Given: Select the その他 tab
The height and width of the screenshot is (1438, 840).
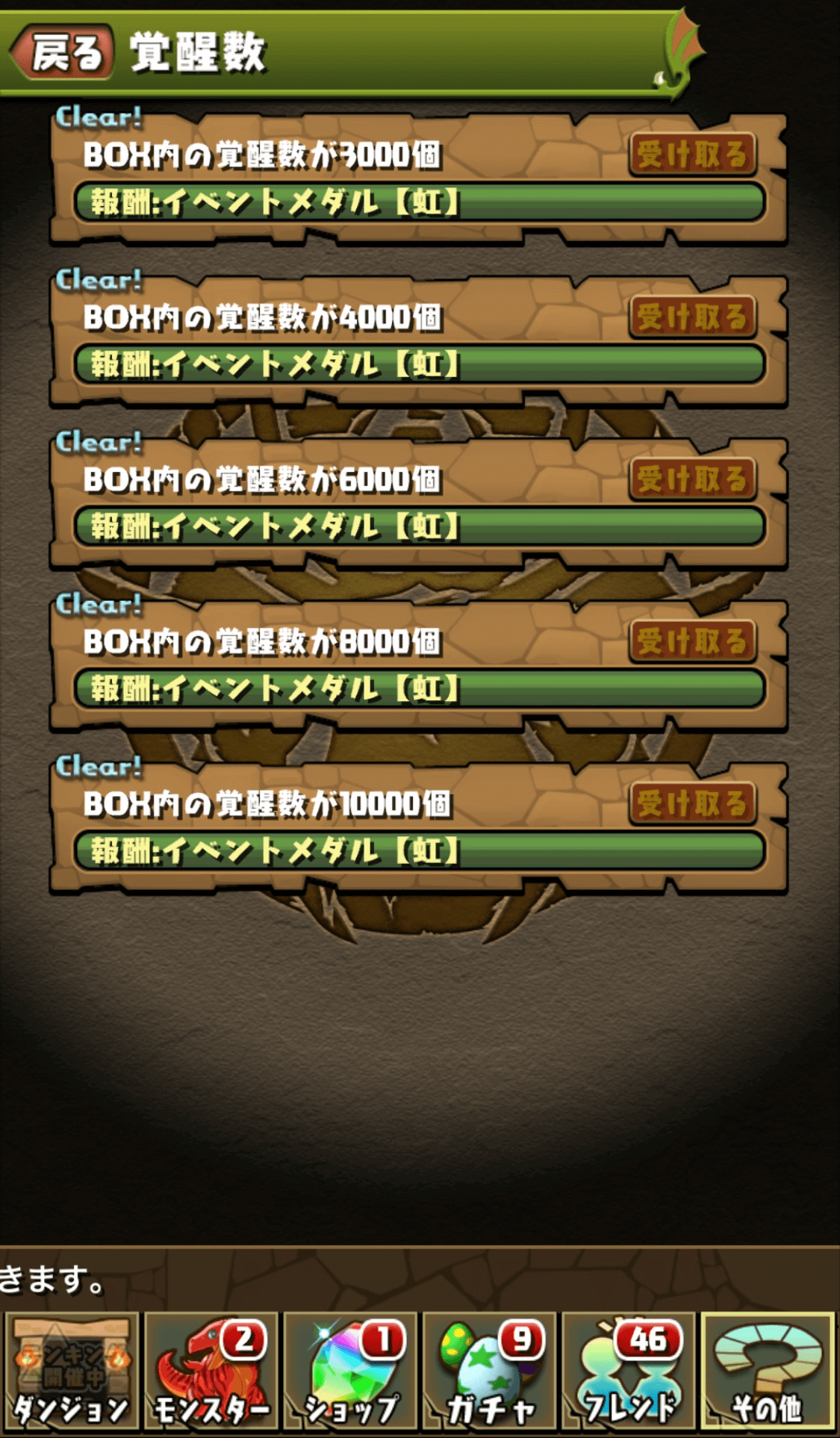Looking at the screenshot, I should (x=768, y=1371).
